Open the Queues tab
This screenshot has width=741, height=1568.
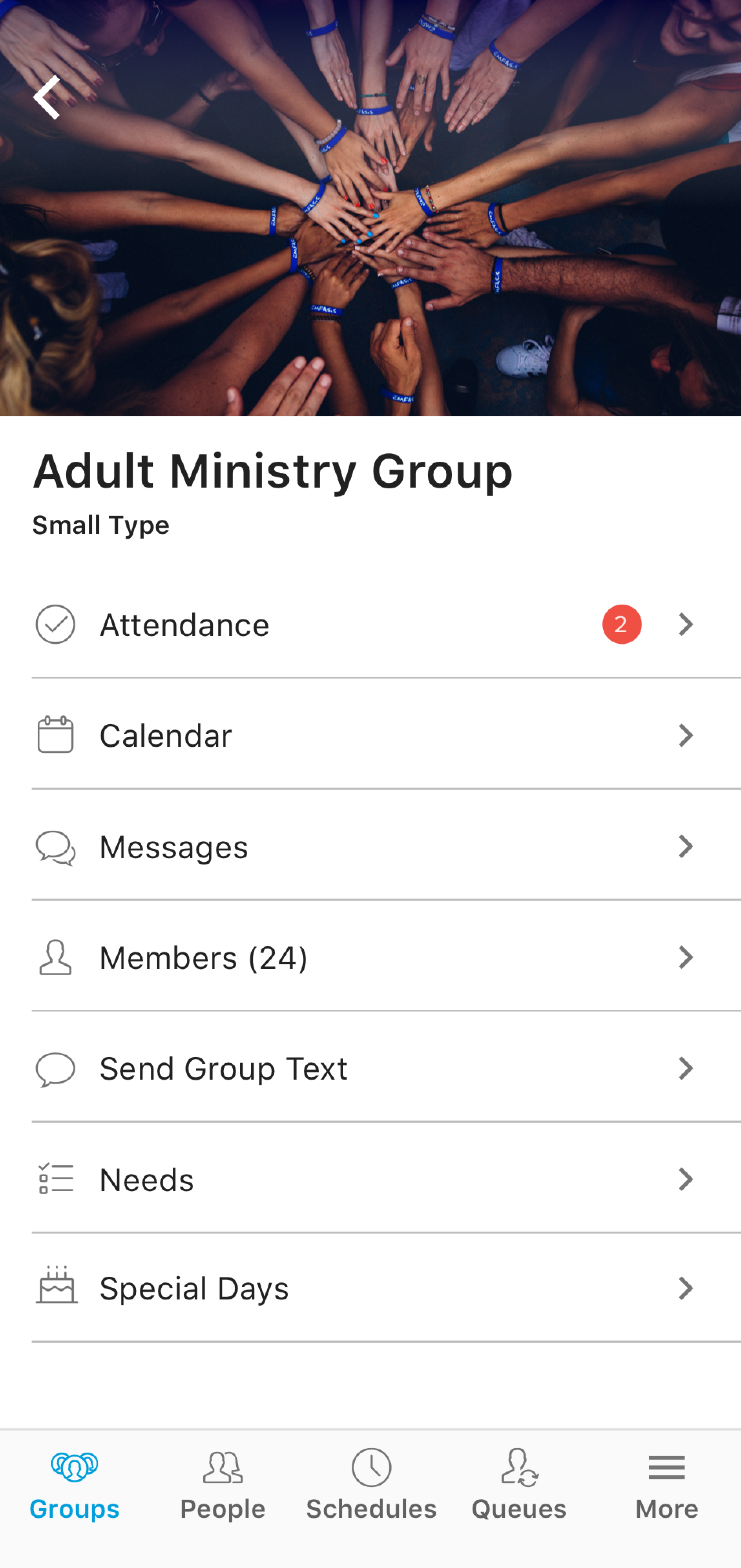[519, 1485]
